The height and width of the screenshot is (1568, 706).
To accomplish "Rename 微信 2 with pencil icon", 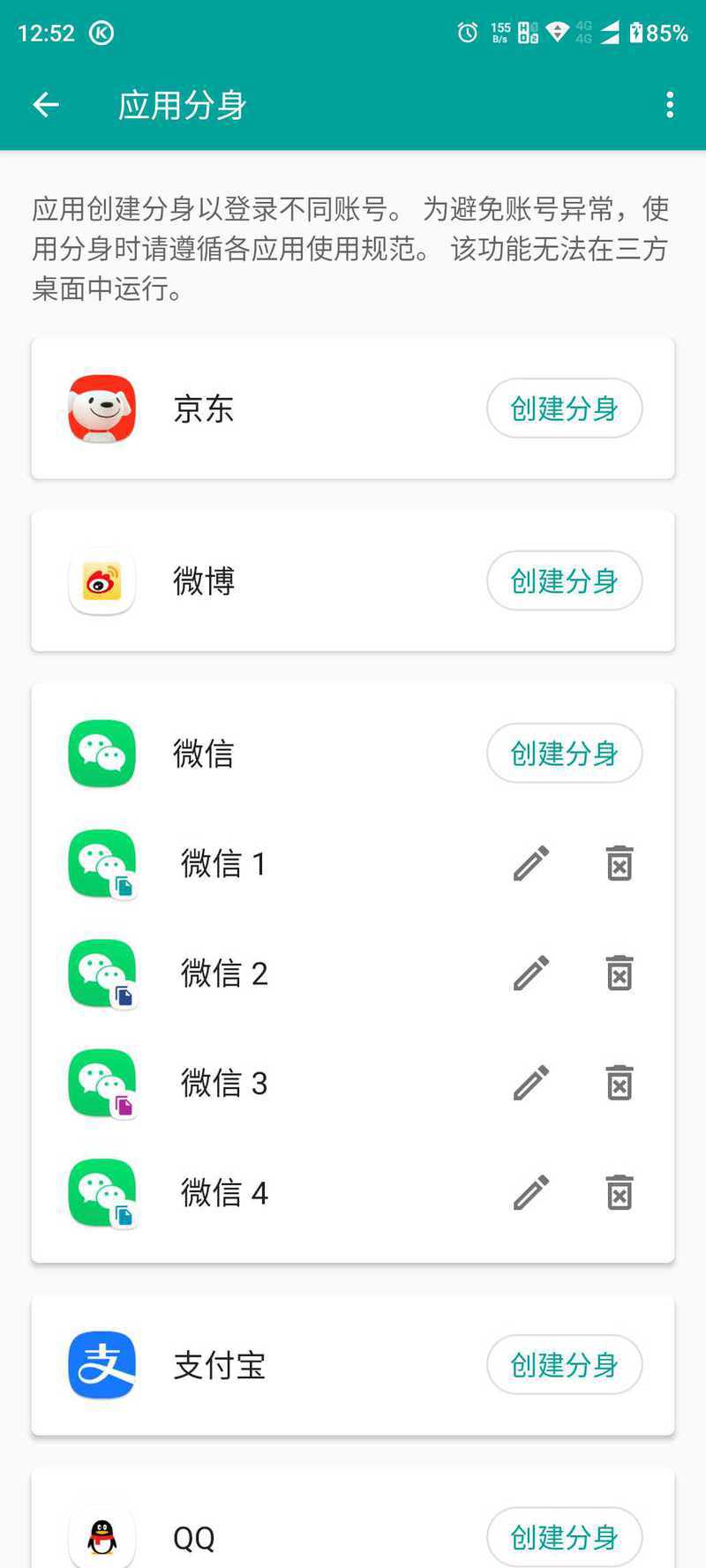I will 531,973.
